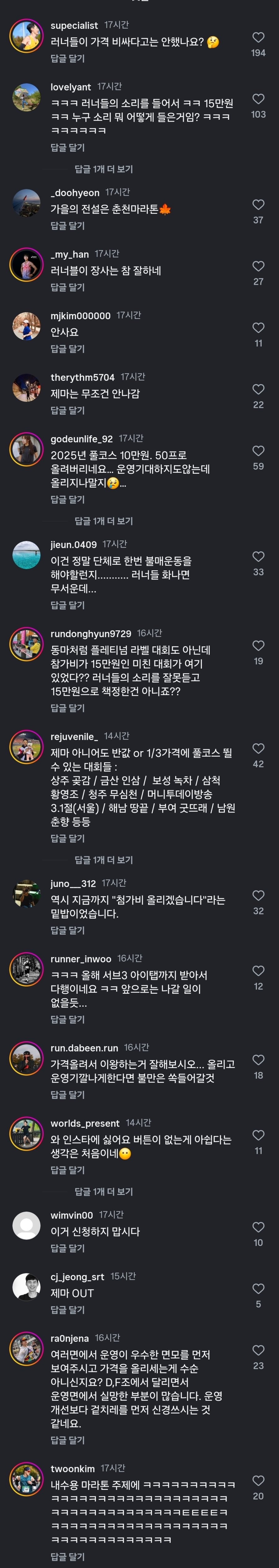Screen dimensions: 279x1568
Task: Like jieun.0409's comment
Action: tap(258, 557)
